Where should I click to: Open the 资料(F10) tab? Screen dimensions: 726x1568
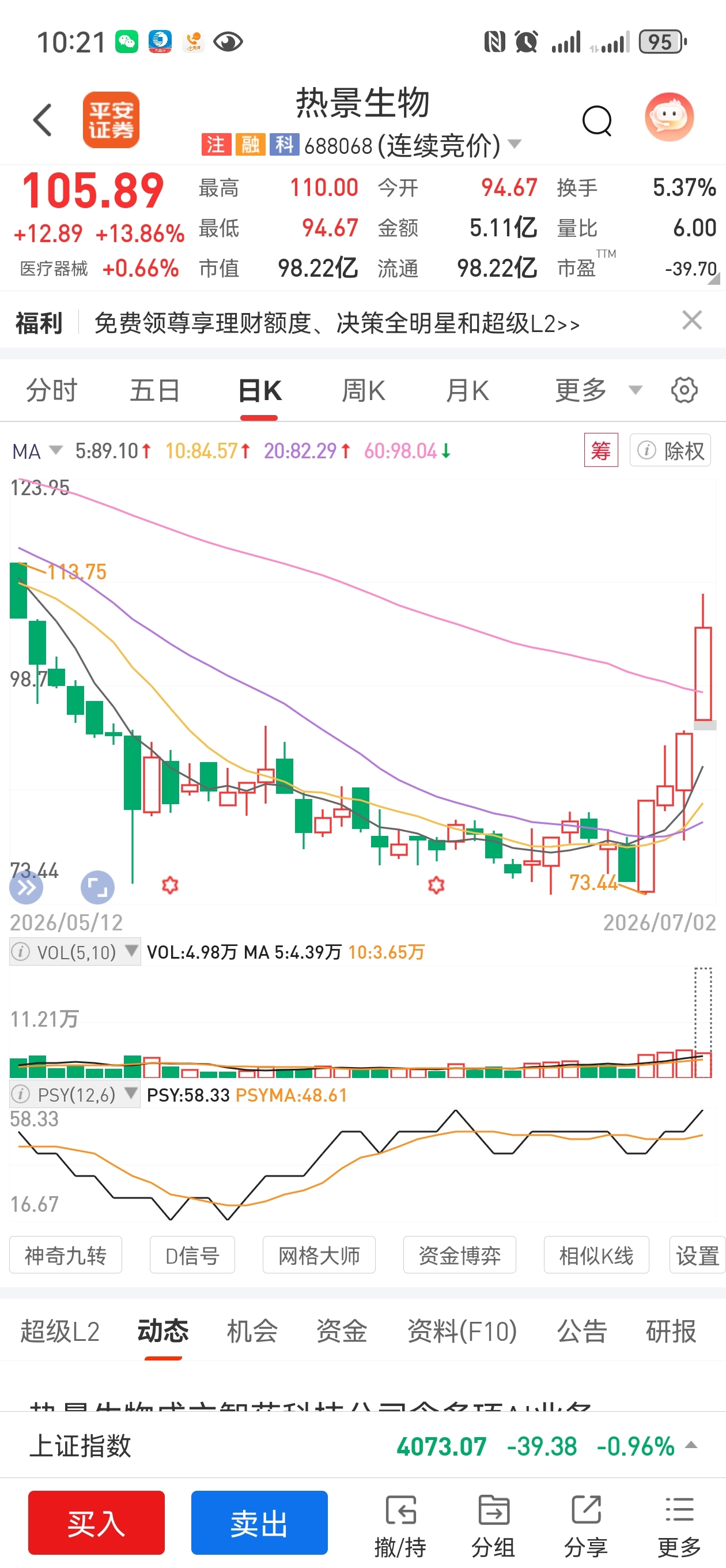[462, 1331]
